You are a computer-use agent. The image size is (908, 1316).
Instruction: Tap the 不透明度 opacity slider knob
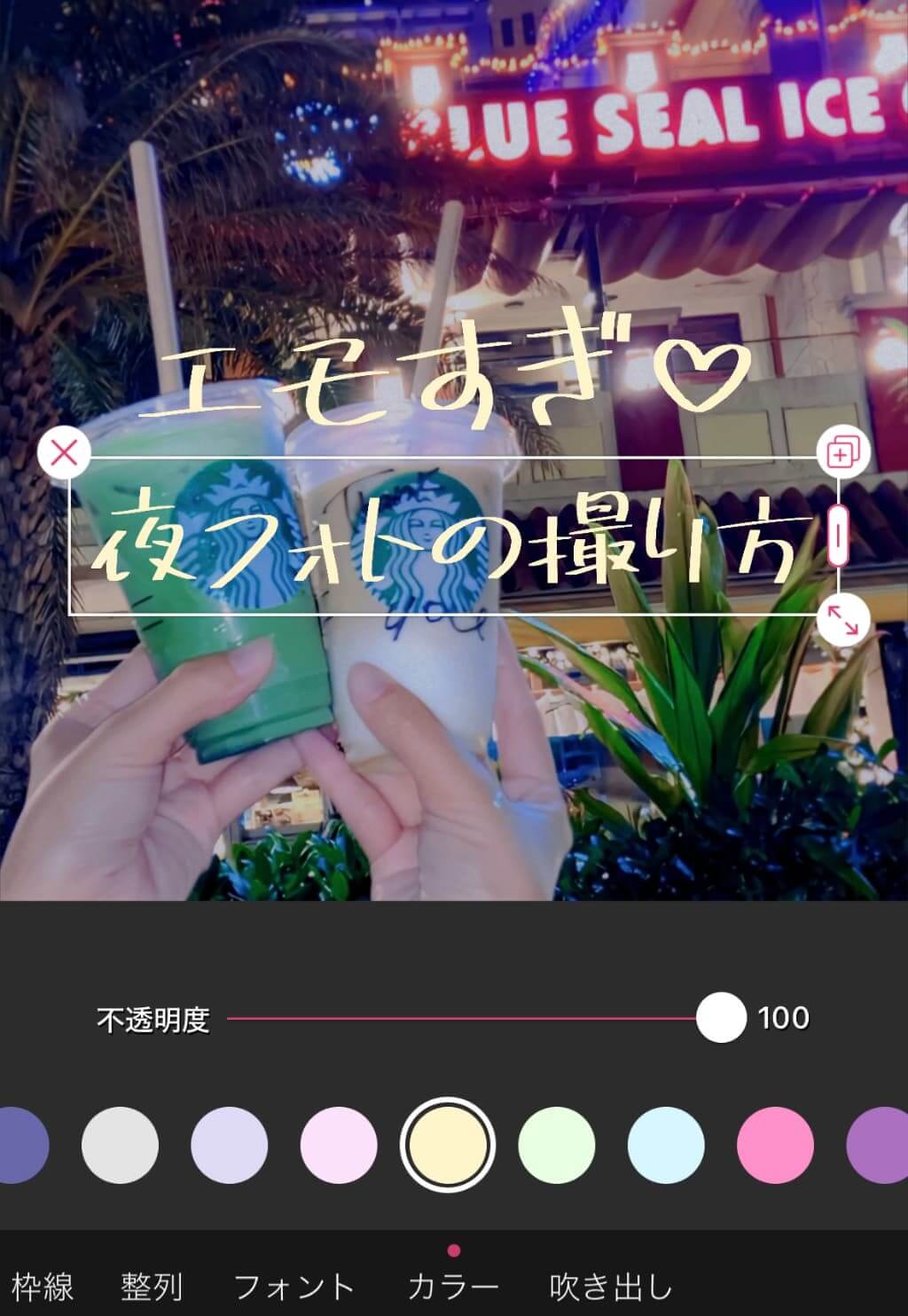[721, 1017]
